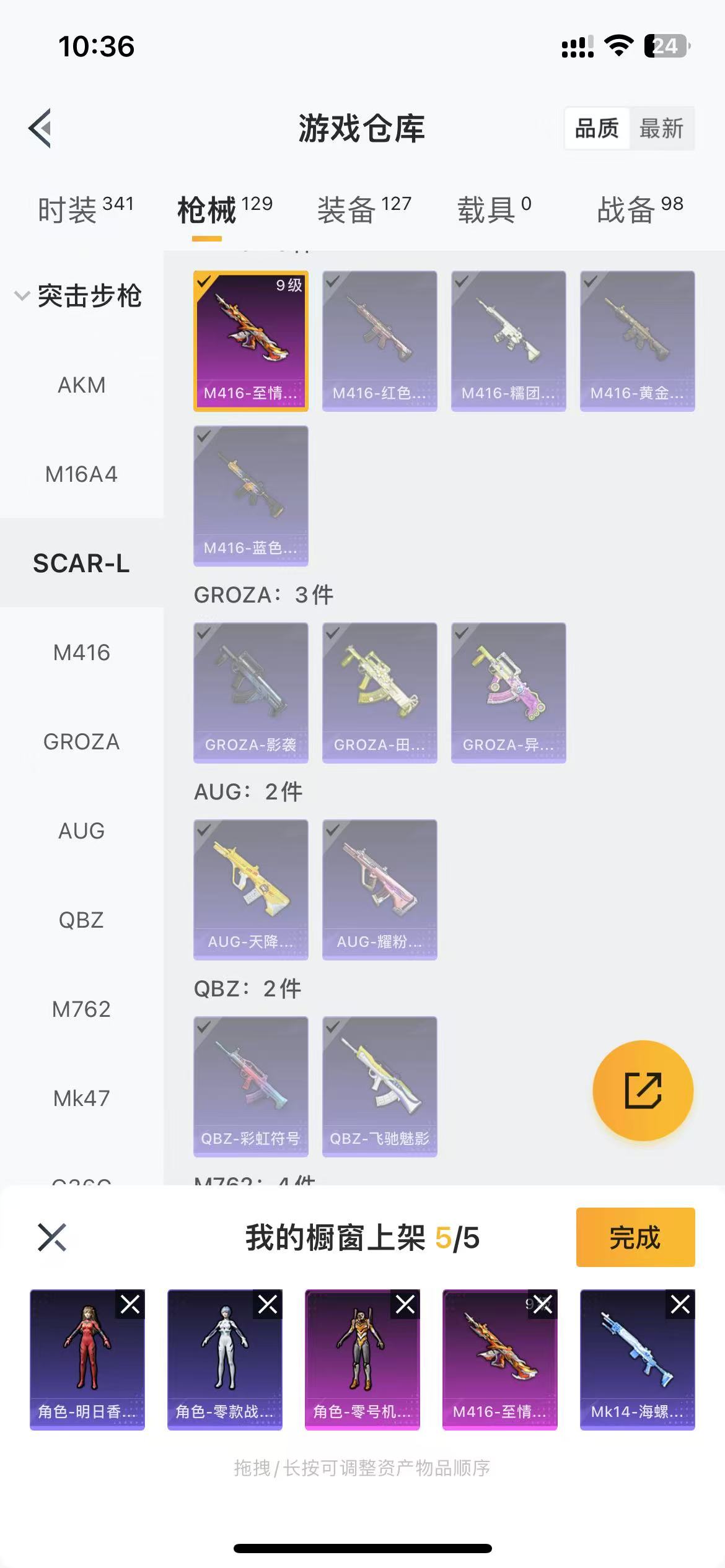
Task: Pick the QBZ-飞驰魅影 weapon skin
Action: coord(379,1086)
